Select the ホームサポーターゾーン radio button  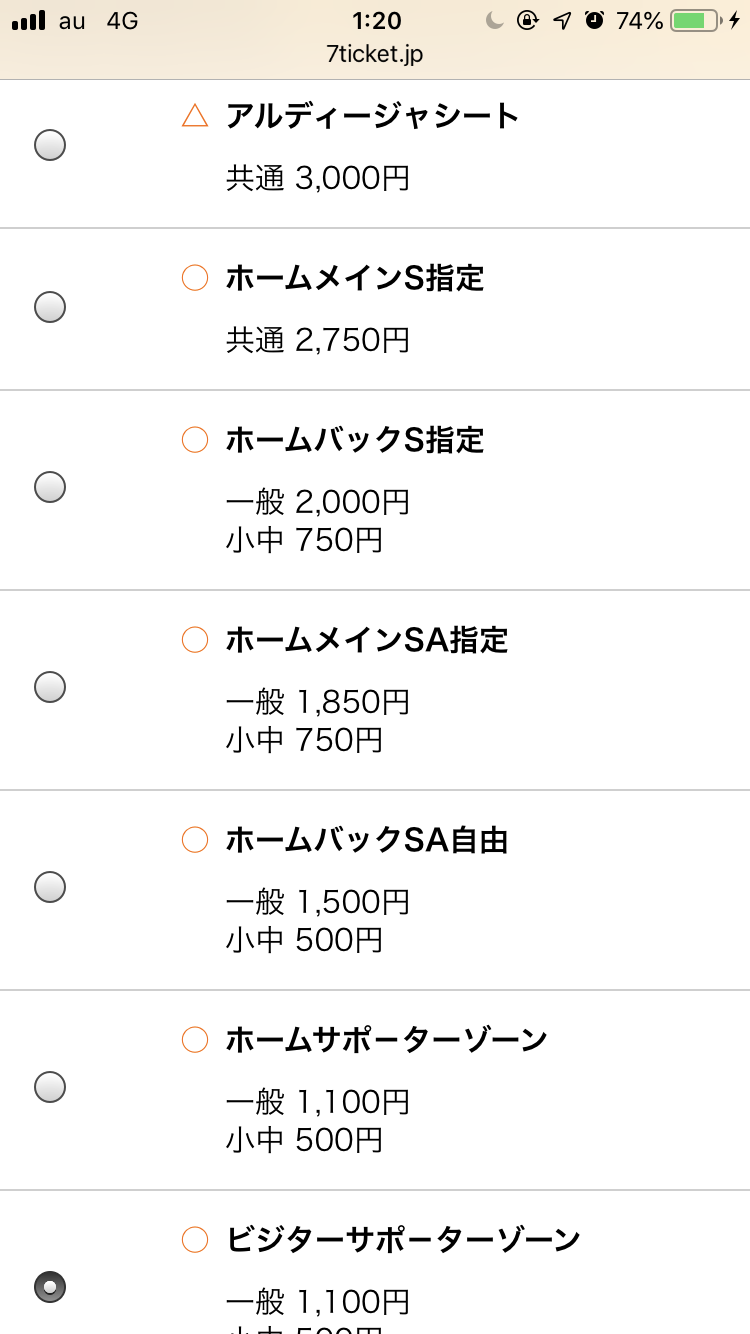(x=50, y=1087)
